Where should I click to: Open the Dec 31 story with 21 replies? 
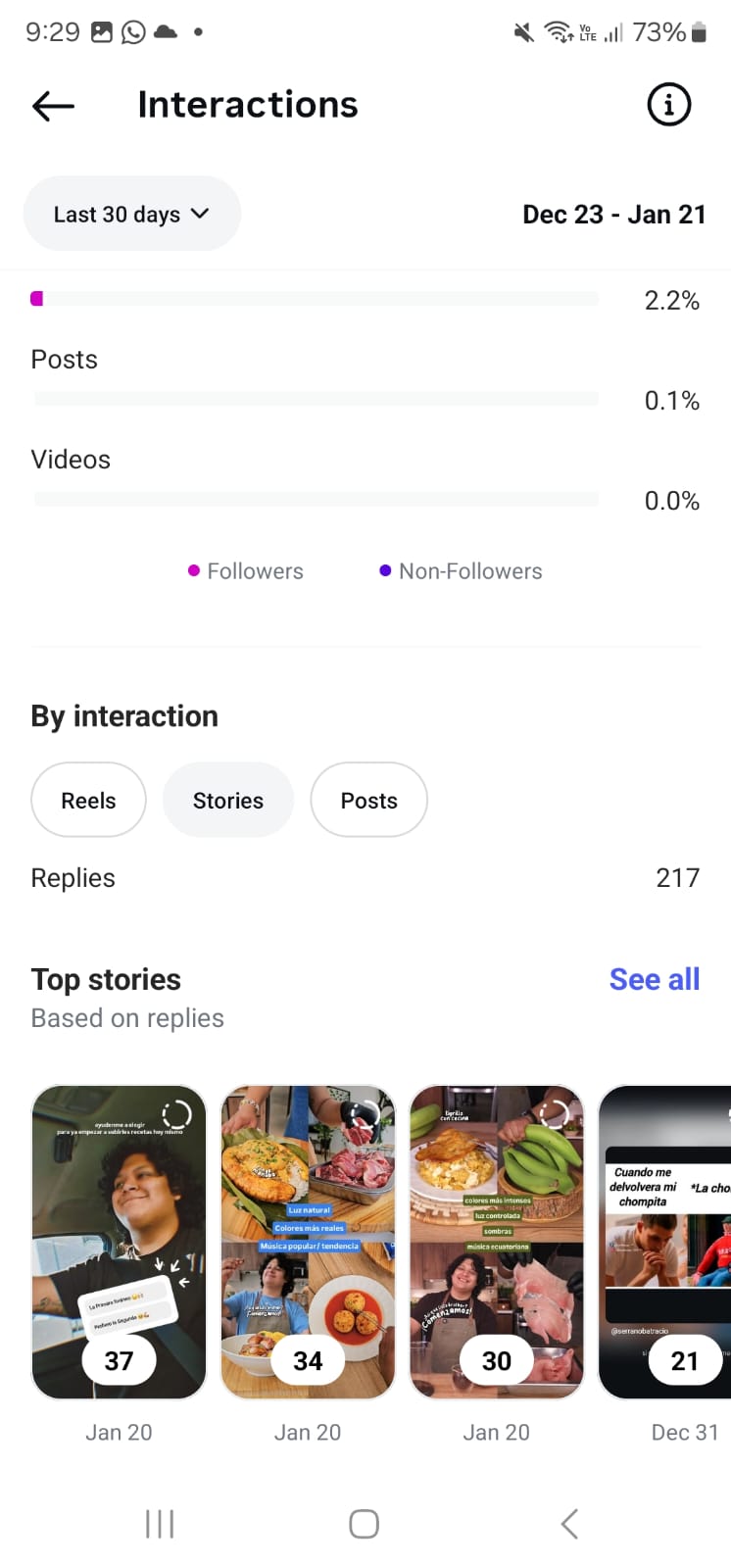666,1241
